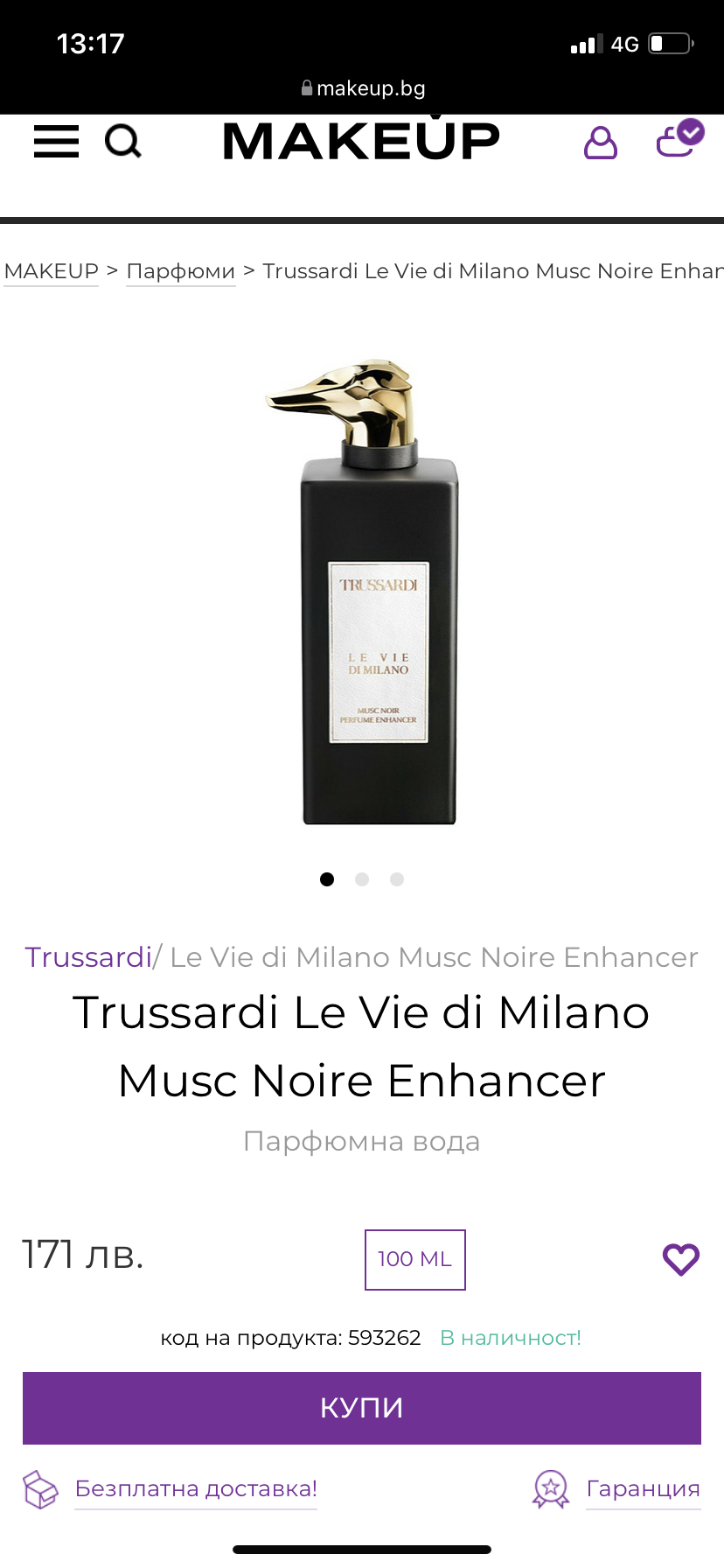Tap the MAKEUP breadcrumb link

click(52, 271)
